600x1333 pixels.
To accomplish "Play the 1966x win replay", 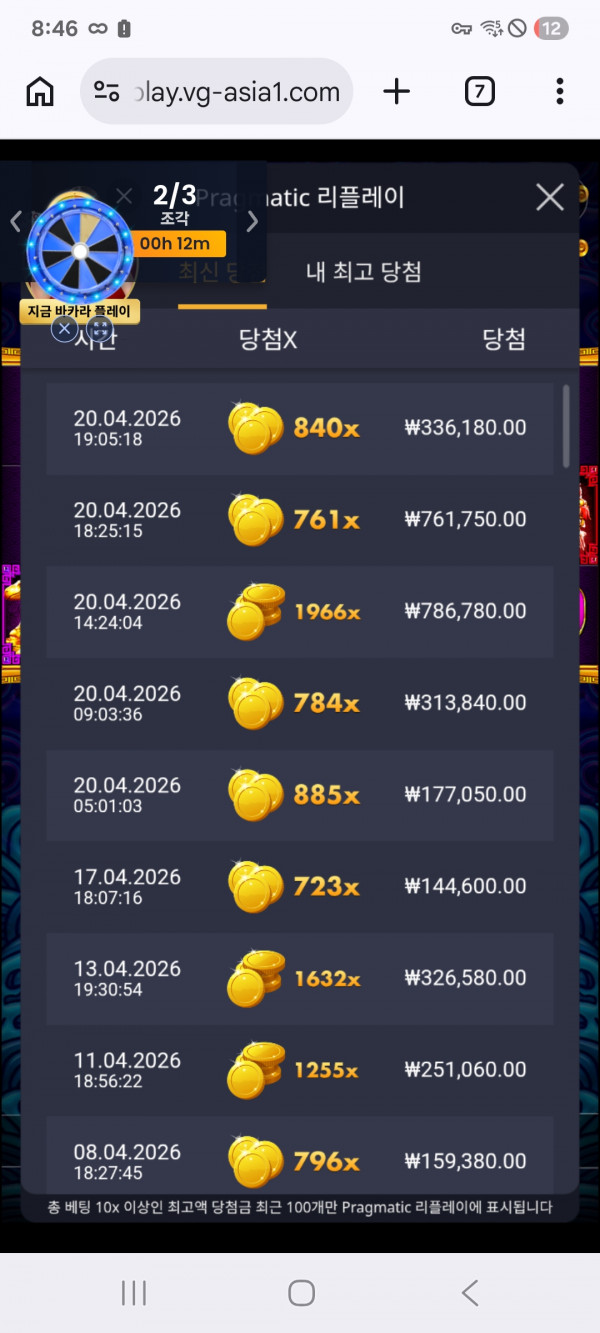I will [x=299, y=612].
